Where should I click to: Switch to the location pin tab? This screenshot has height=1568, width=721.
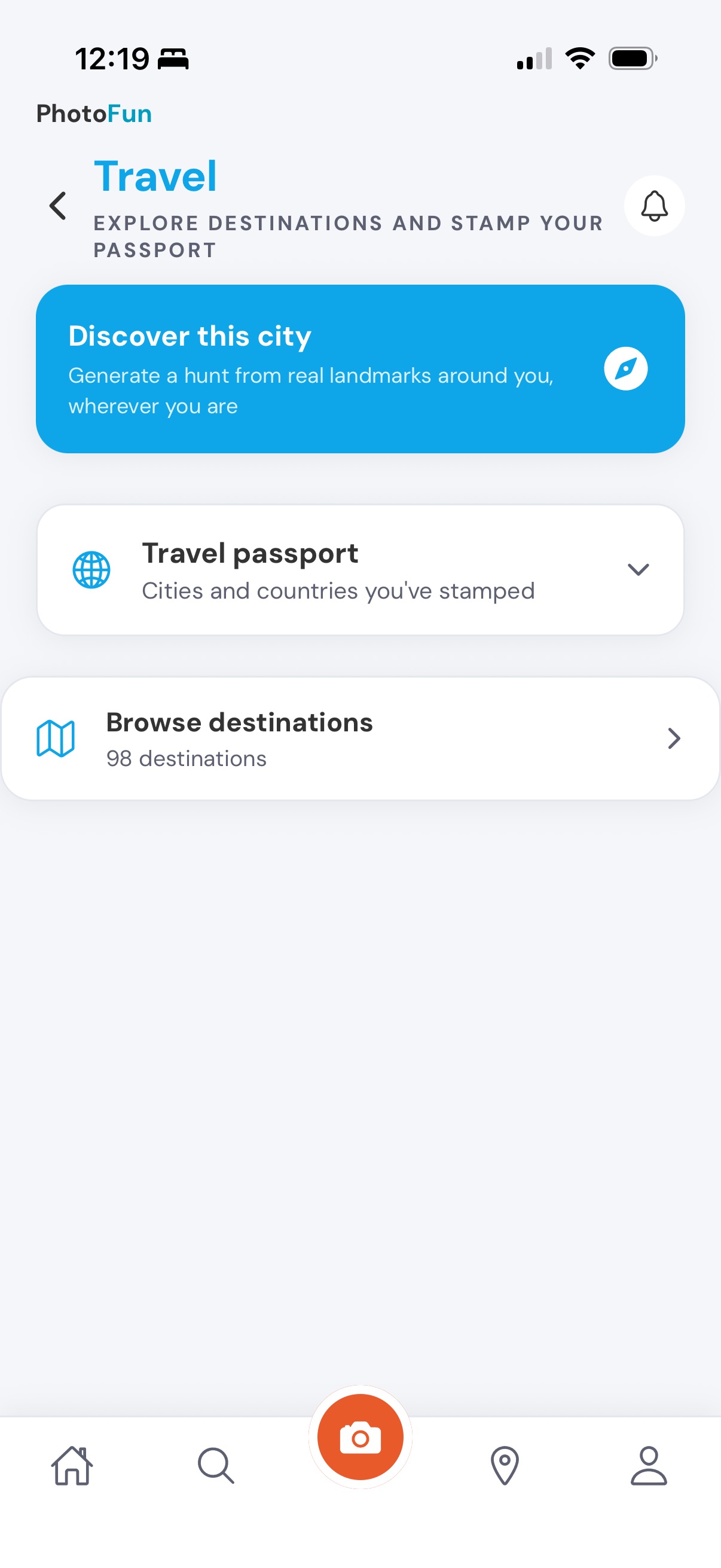(505, 1465)
